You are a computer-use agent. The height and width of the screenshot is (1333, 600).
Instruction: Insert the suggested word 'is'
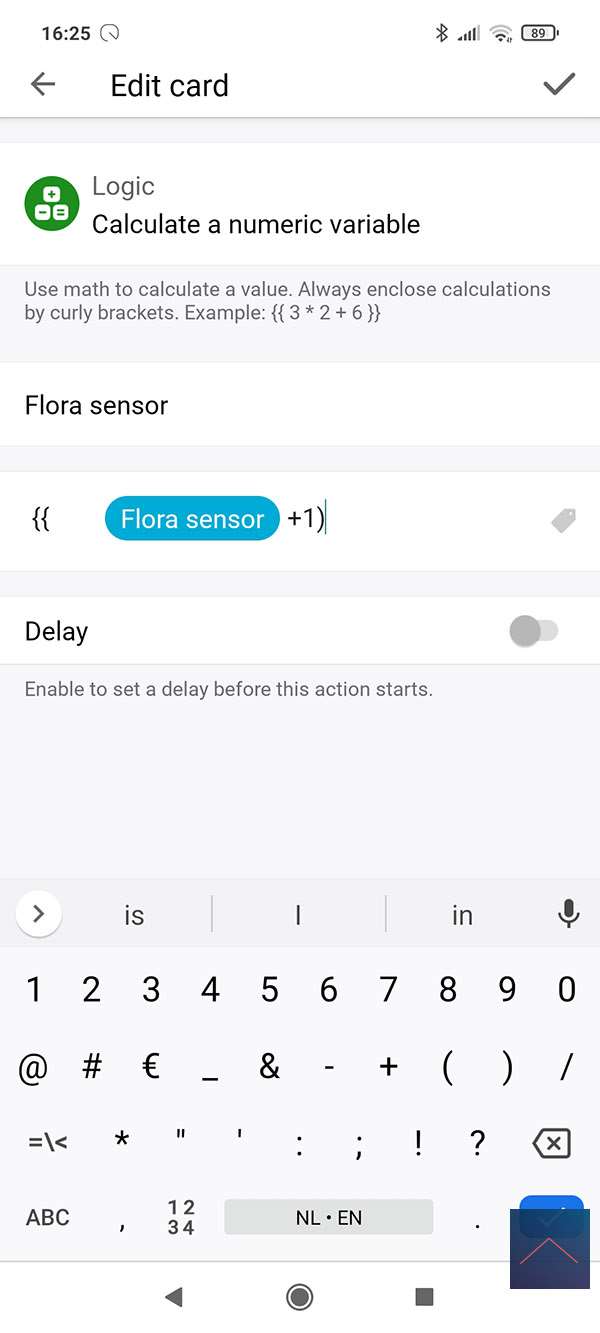(x=134, y=915)
